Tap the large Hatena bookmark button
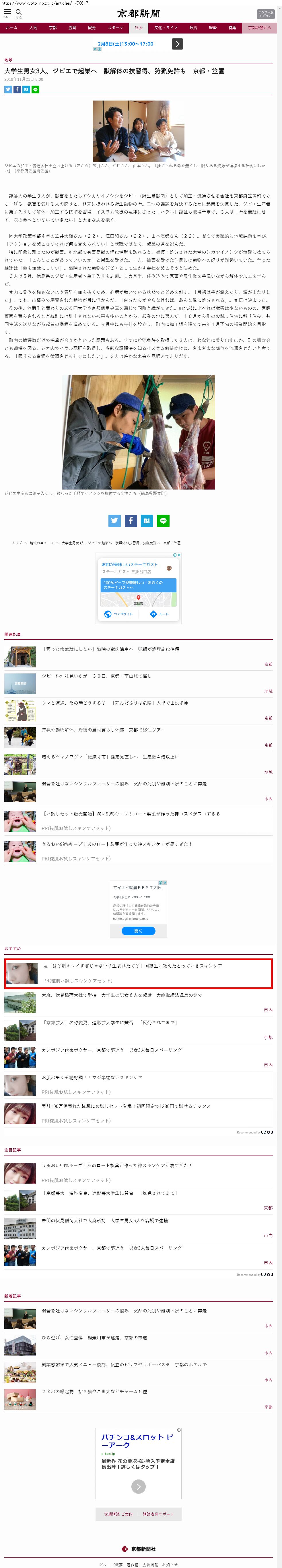This screenshot has width=282, height=1568. (147, 520)
